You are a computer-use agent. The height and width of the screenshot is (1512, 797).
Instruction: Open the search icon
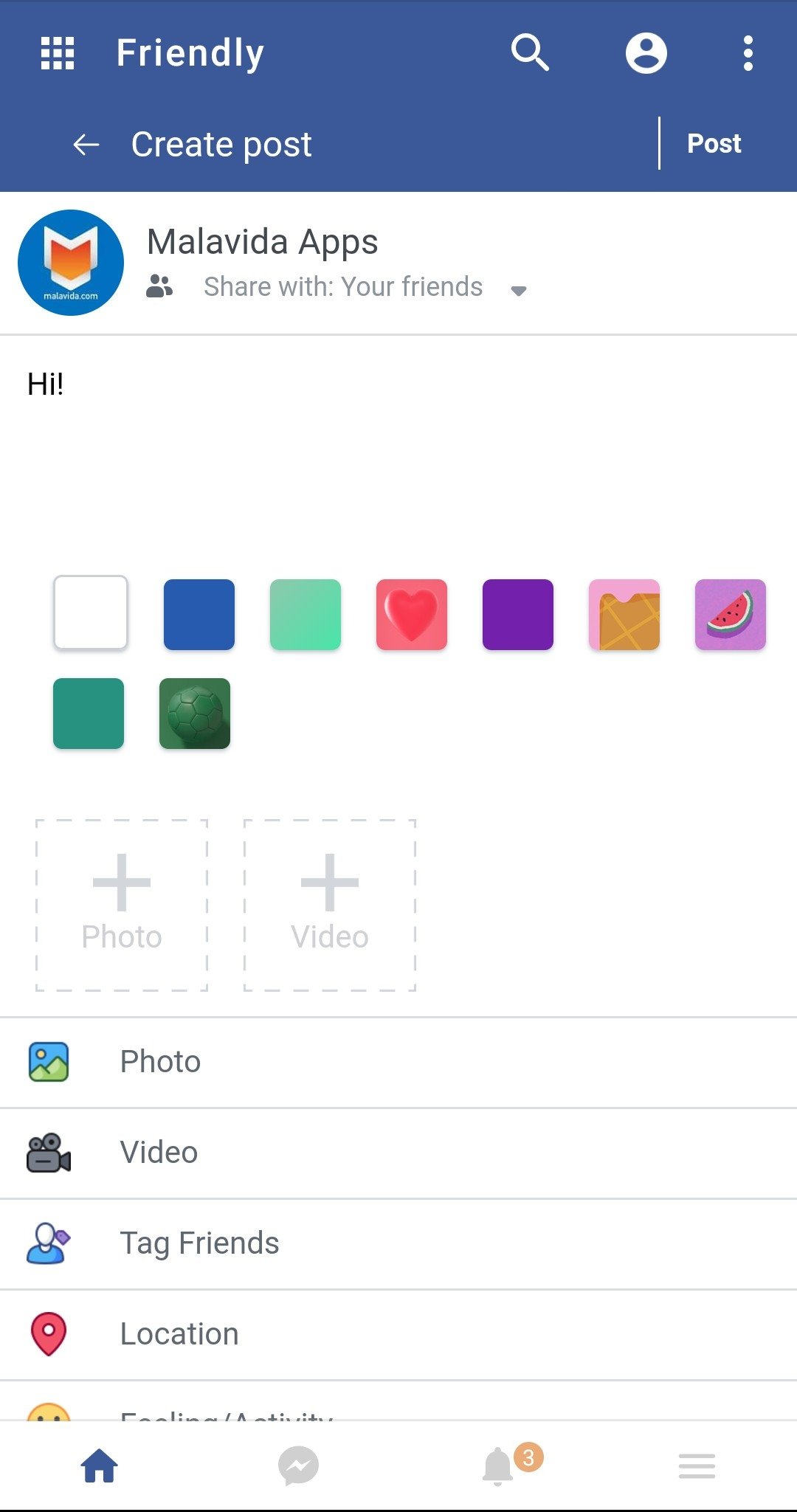tap(530, 52)
